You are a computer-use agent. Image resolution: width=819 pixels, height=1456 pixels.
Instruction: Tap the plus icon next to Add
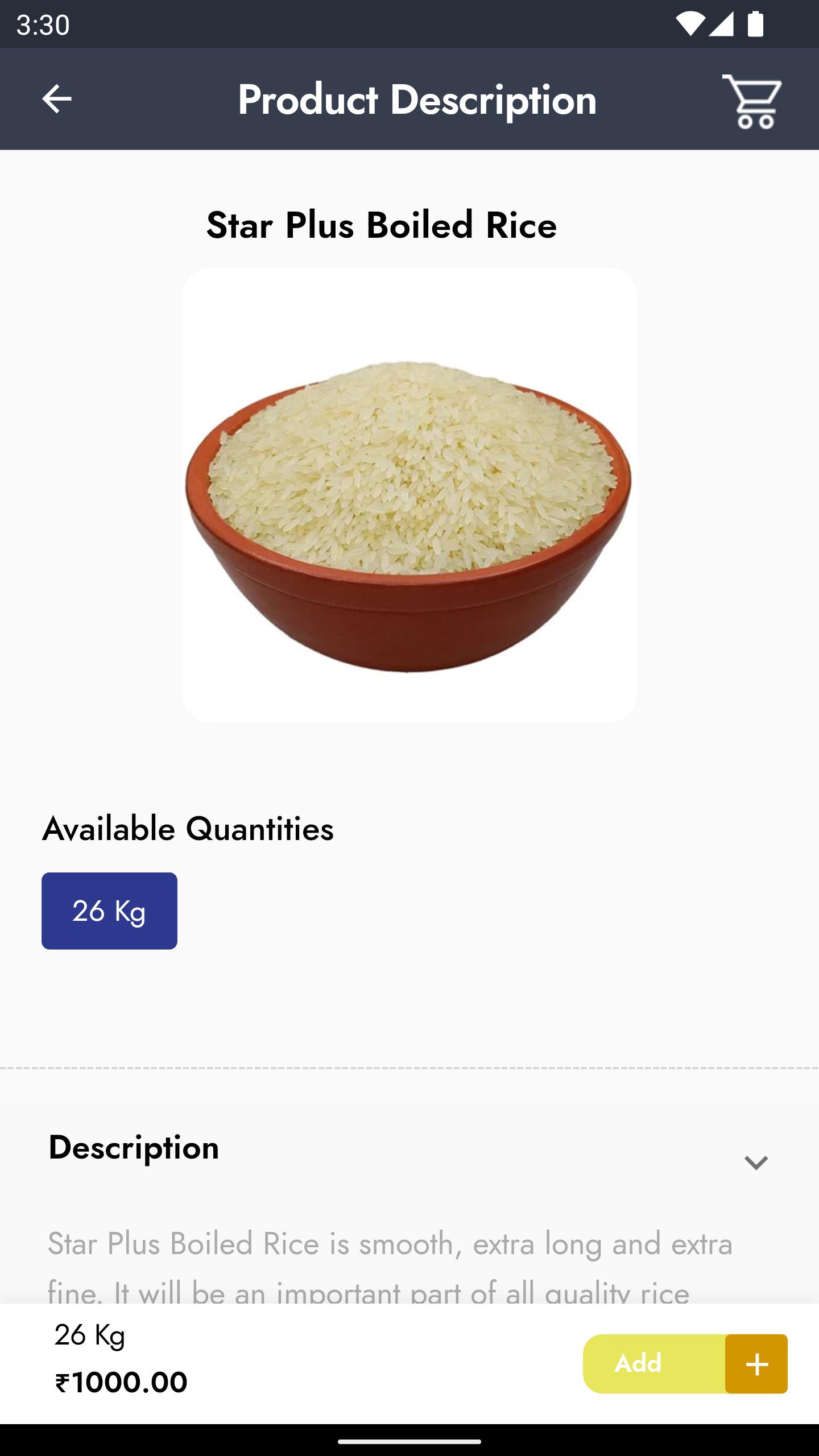(756, 1364)
